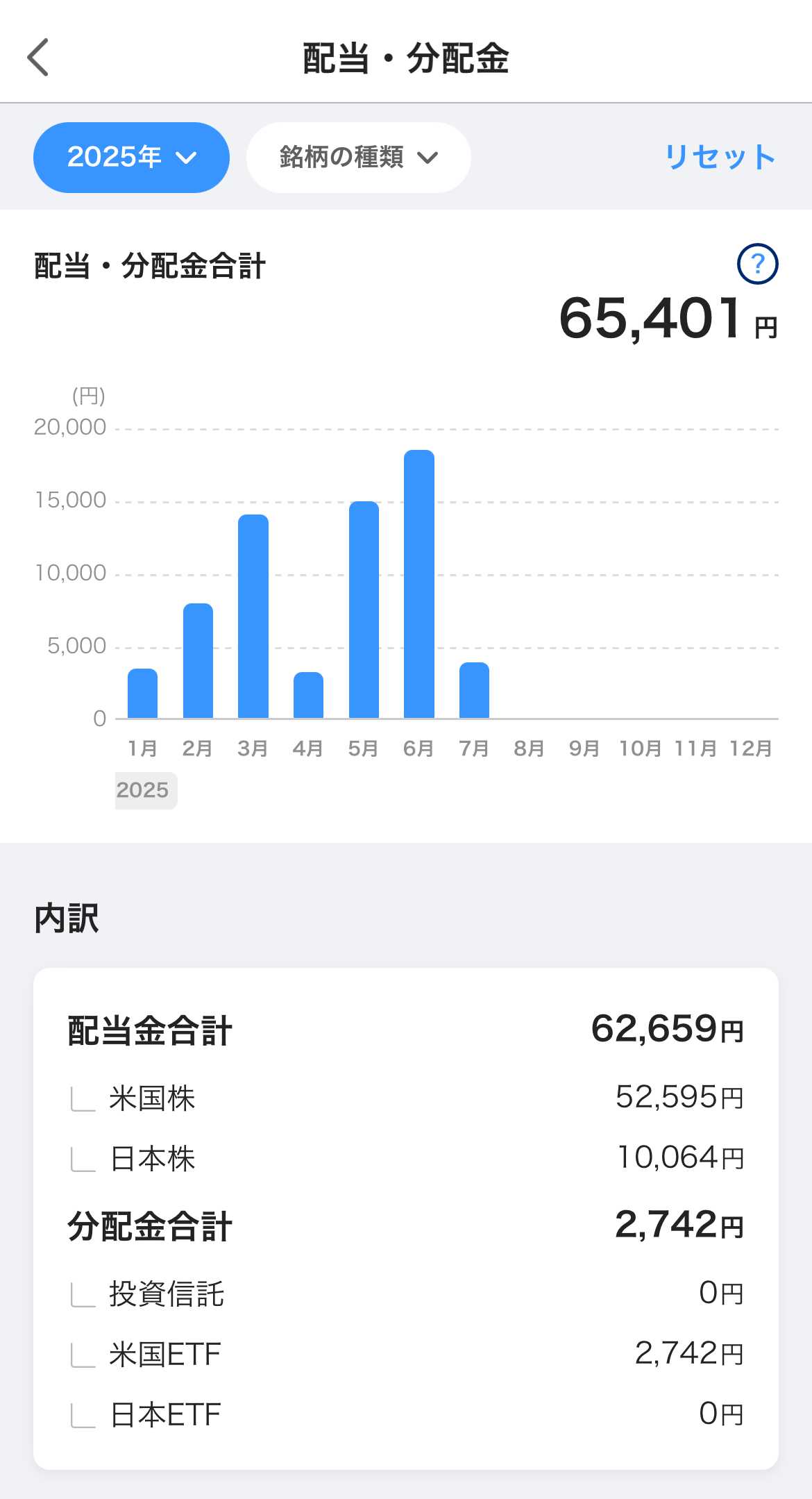This screenshot has height=1499, width=812.
Task: Open the 銘柄の種類 filter dropdown
Action: (358, 158)
